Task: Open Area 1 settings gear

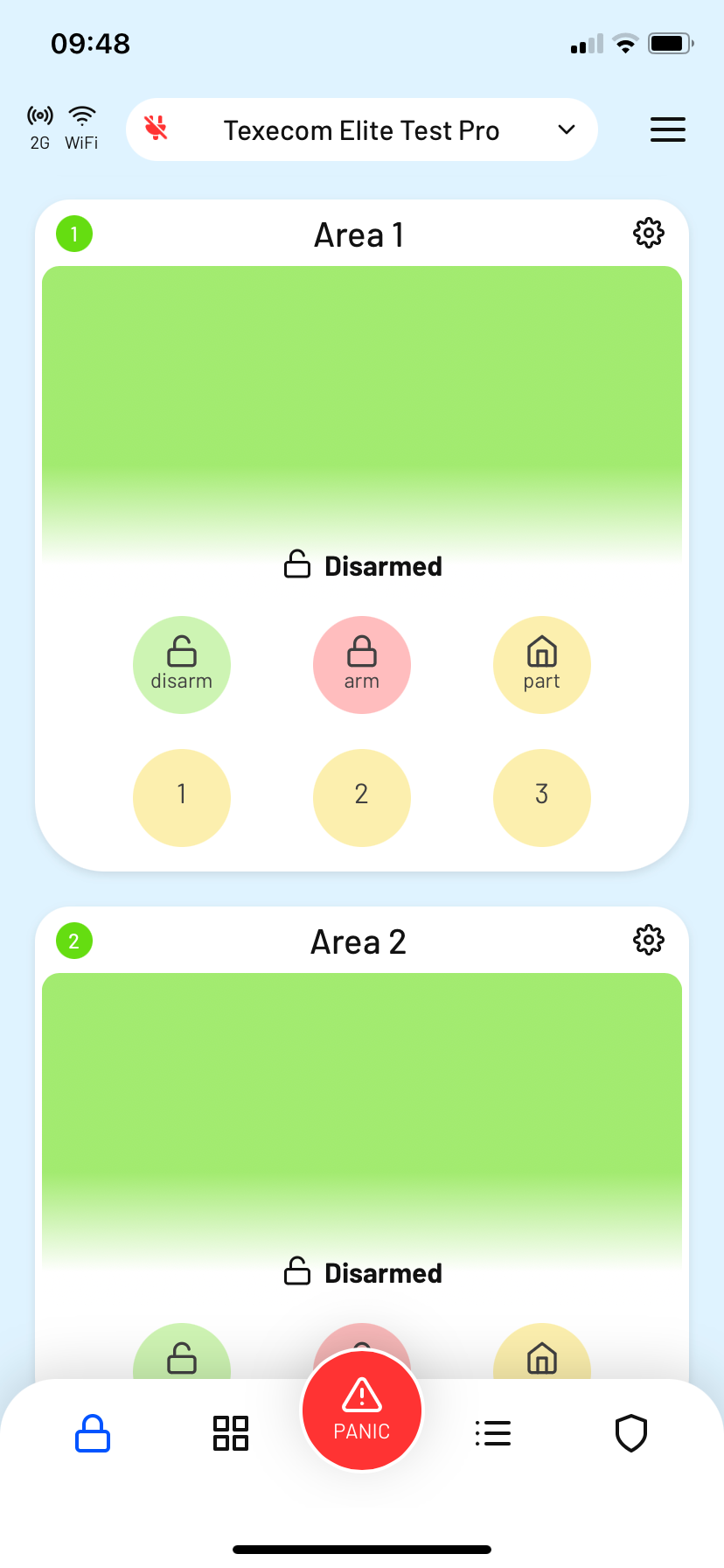Action: tap(648, 234)
